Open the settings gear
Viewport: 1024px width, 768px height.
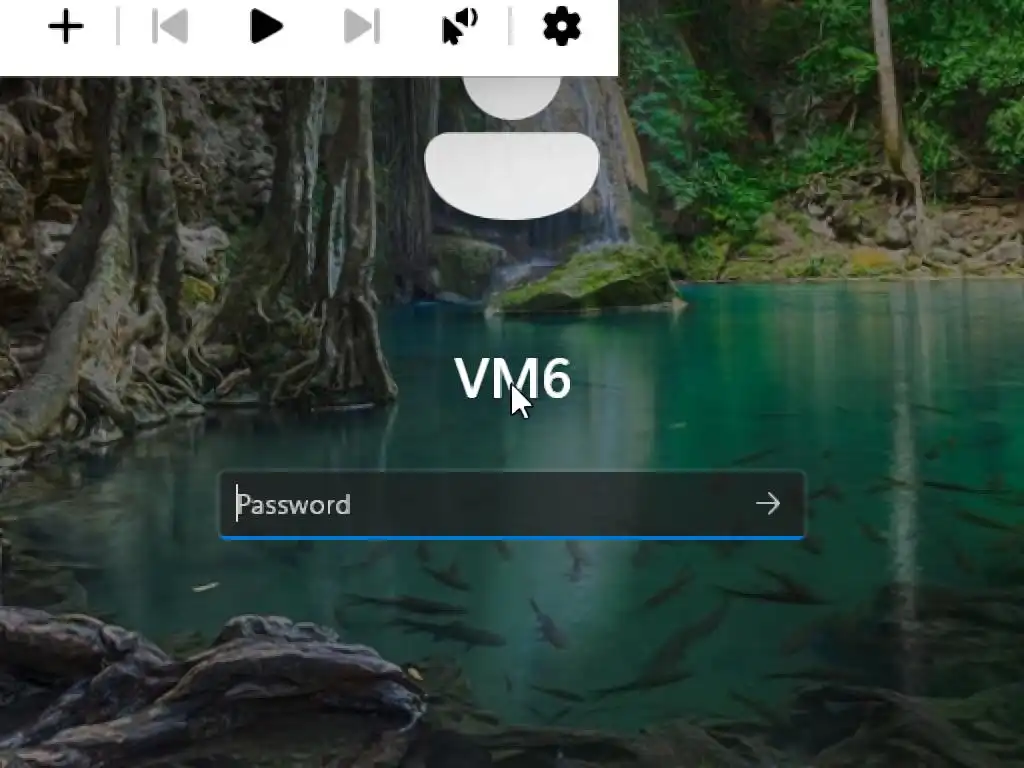(x=561, y=27)
